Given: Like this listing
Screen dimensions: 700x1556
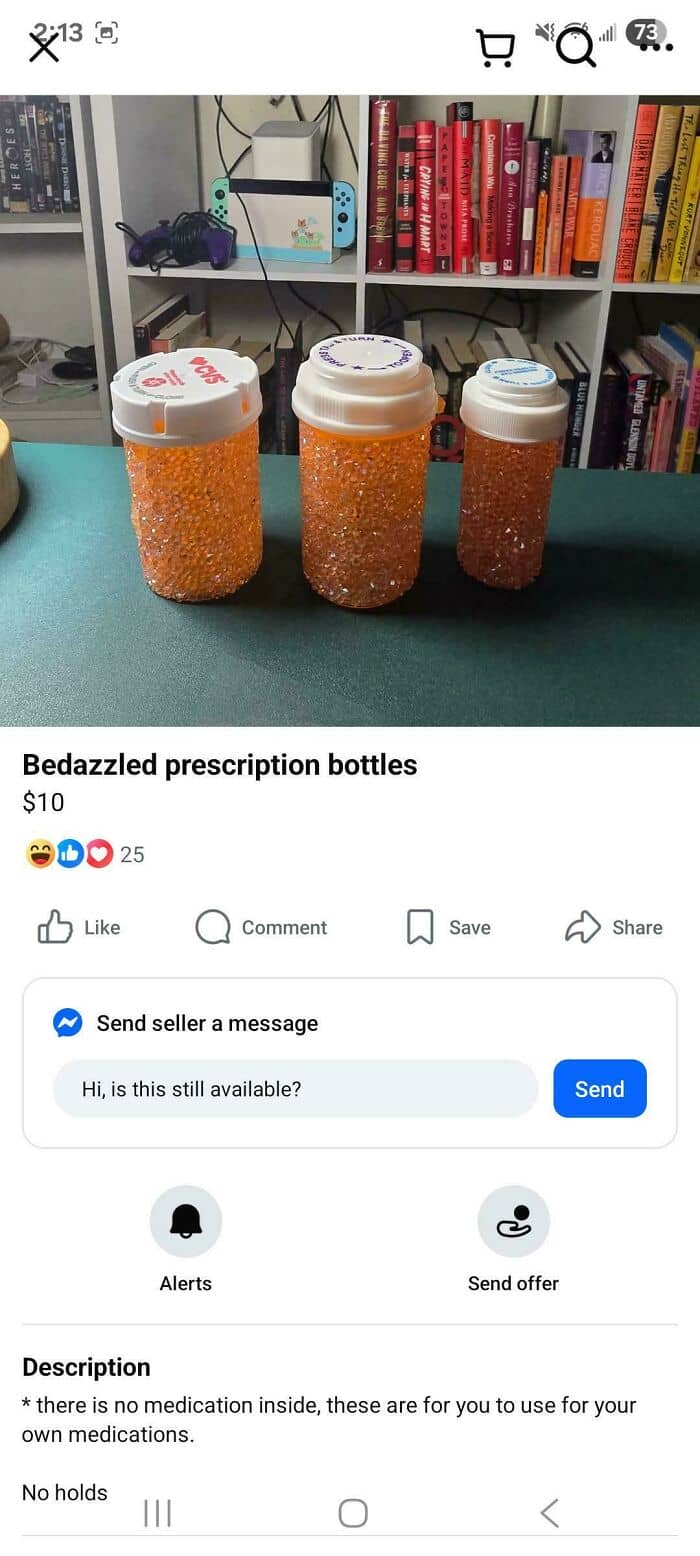Looking at the screenshot, I should tap(79, 927).
